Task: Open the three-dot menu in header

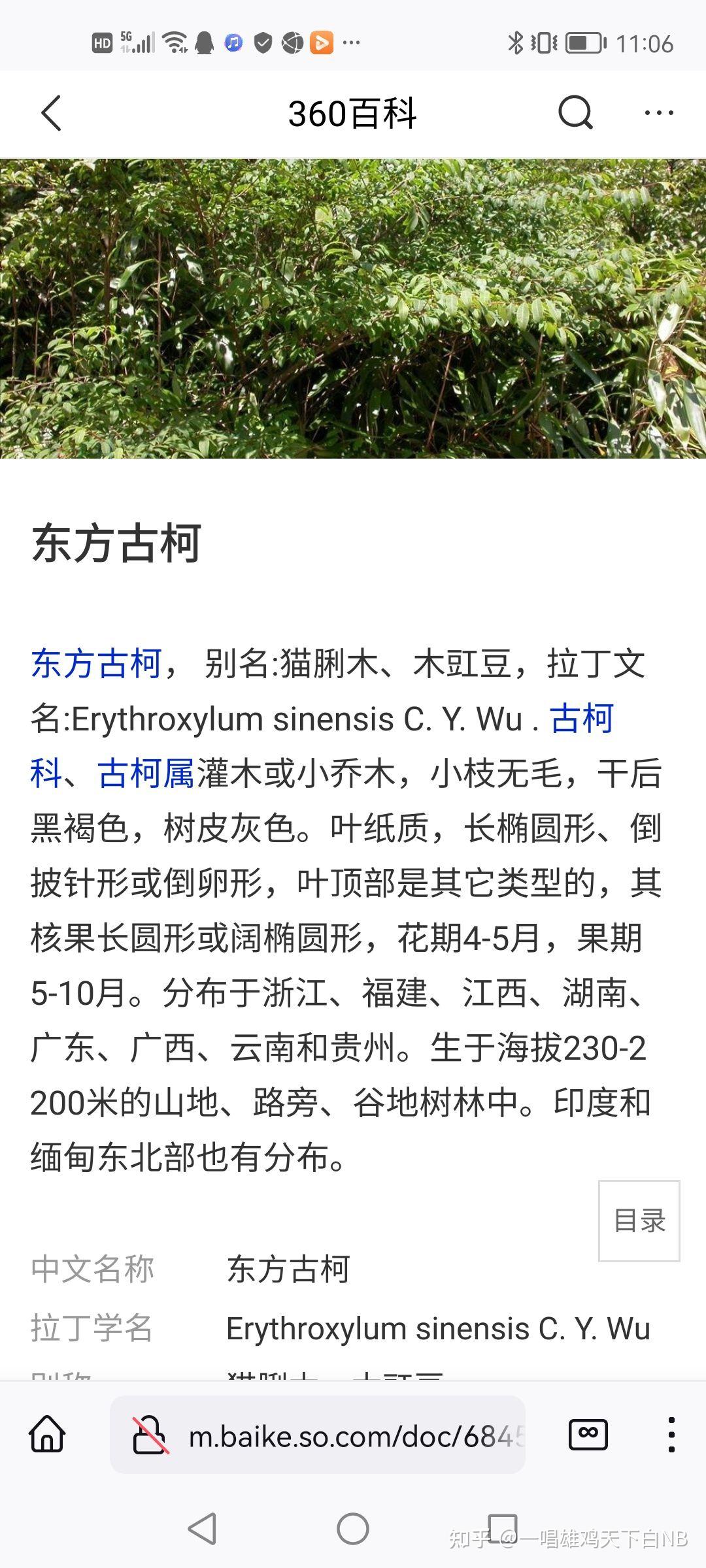Action: (x=658, y=114)
